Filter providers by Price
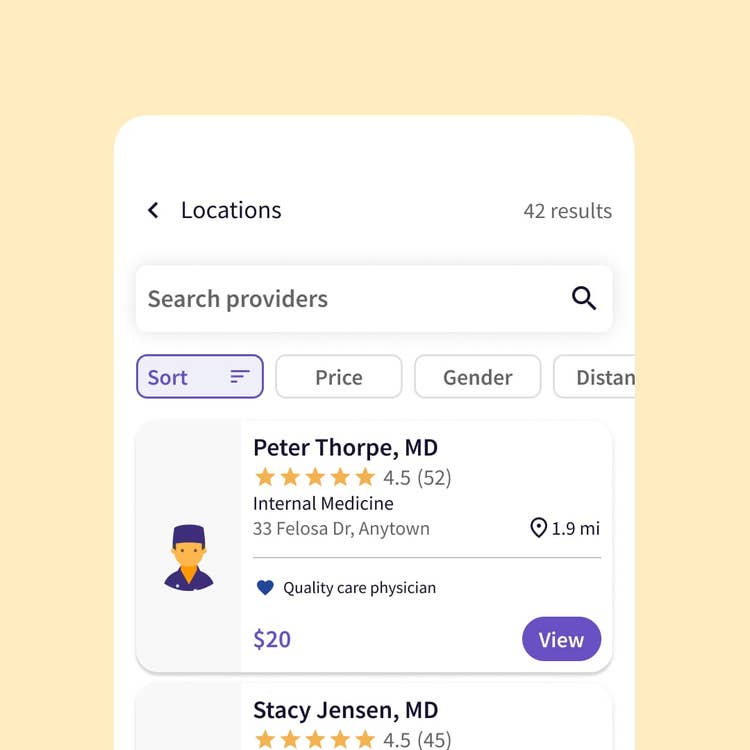The width and height of the screenshot is (750, 750). click(x=339, y=377)
